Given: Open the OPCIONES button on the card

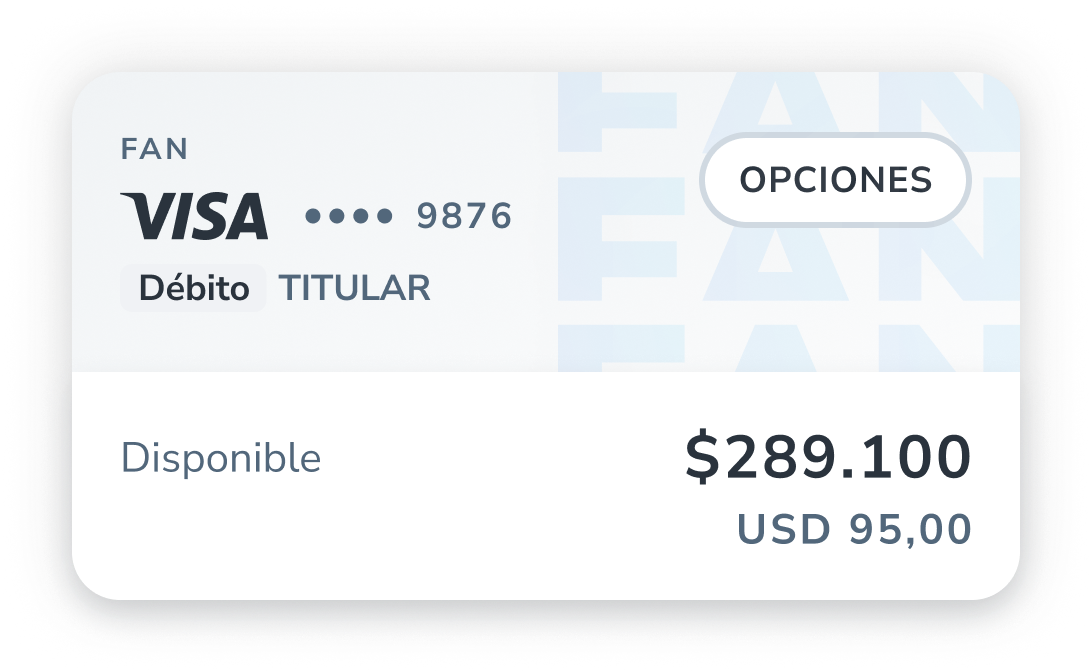Looking at the screenshot, I should coord(835,180).
